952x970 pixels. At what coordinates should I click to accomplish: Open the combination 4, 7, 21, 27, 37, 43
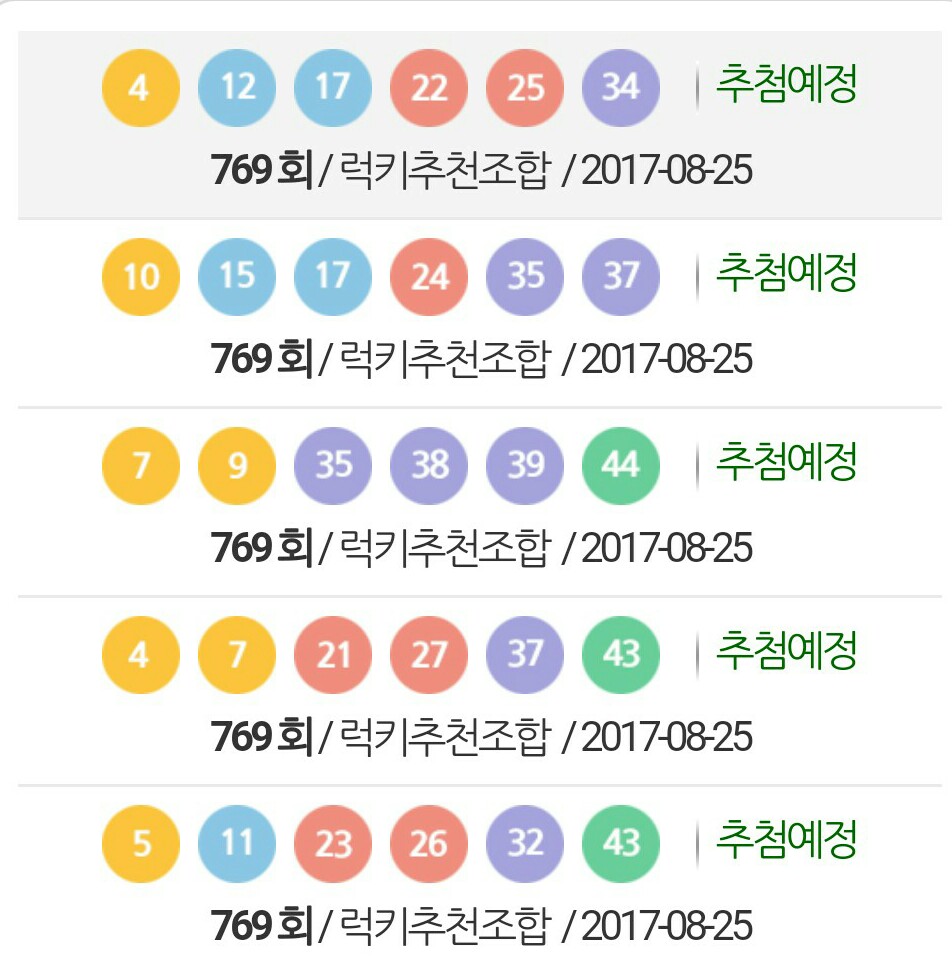pos(480,692)
